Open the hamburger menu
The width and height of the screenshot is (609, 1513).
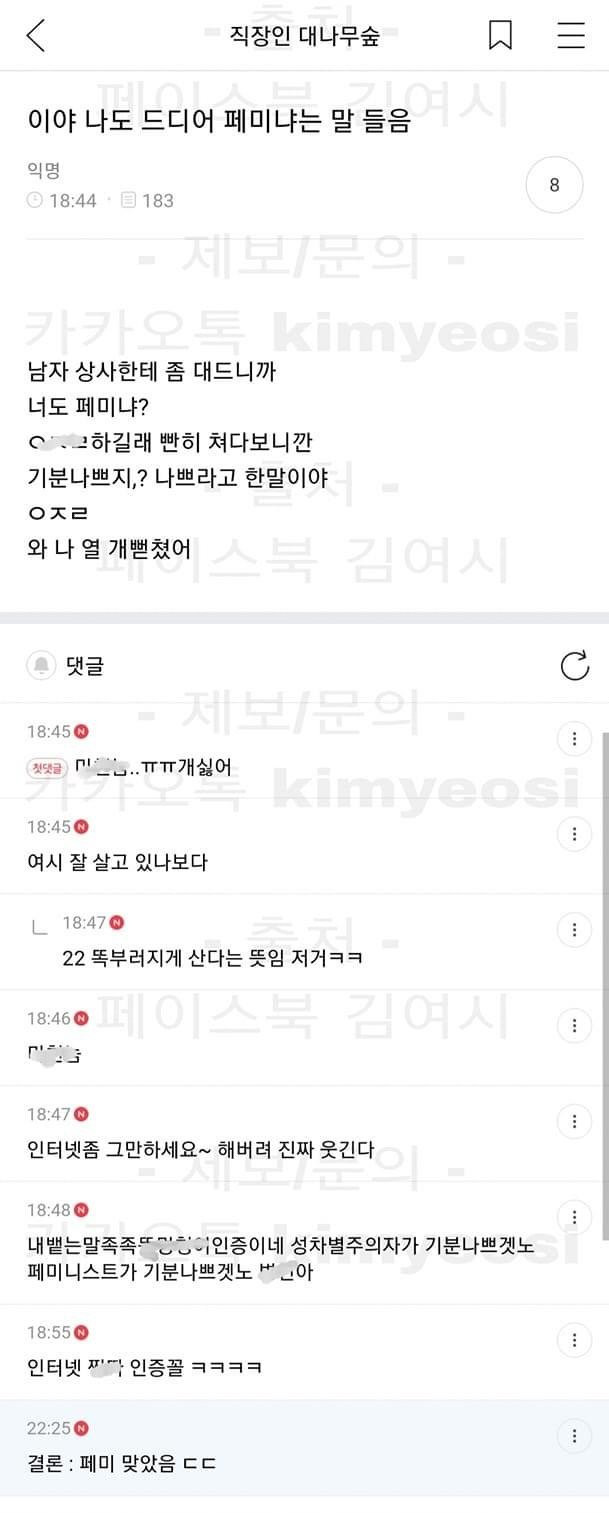[571, 36]
